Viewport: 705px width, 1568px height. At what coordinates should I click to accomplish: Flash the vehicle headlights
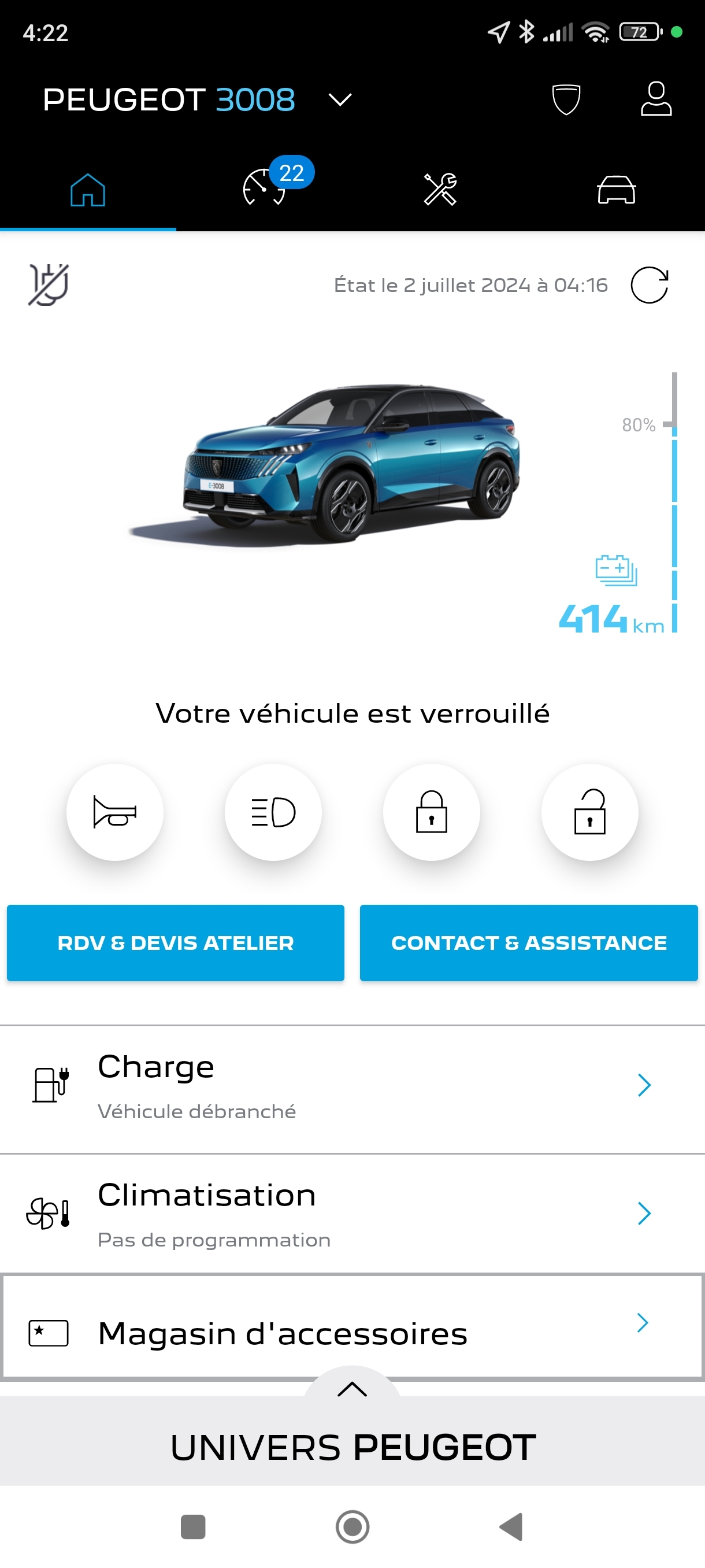point(273,812)
